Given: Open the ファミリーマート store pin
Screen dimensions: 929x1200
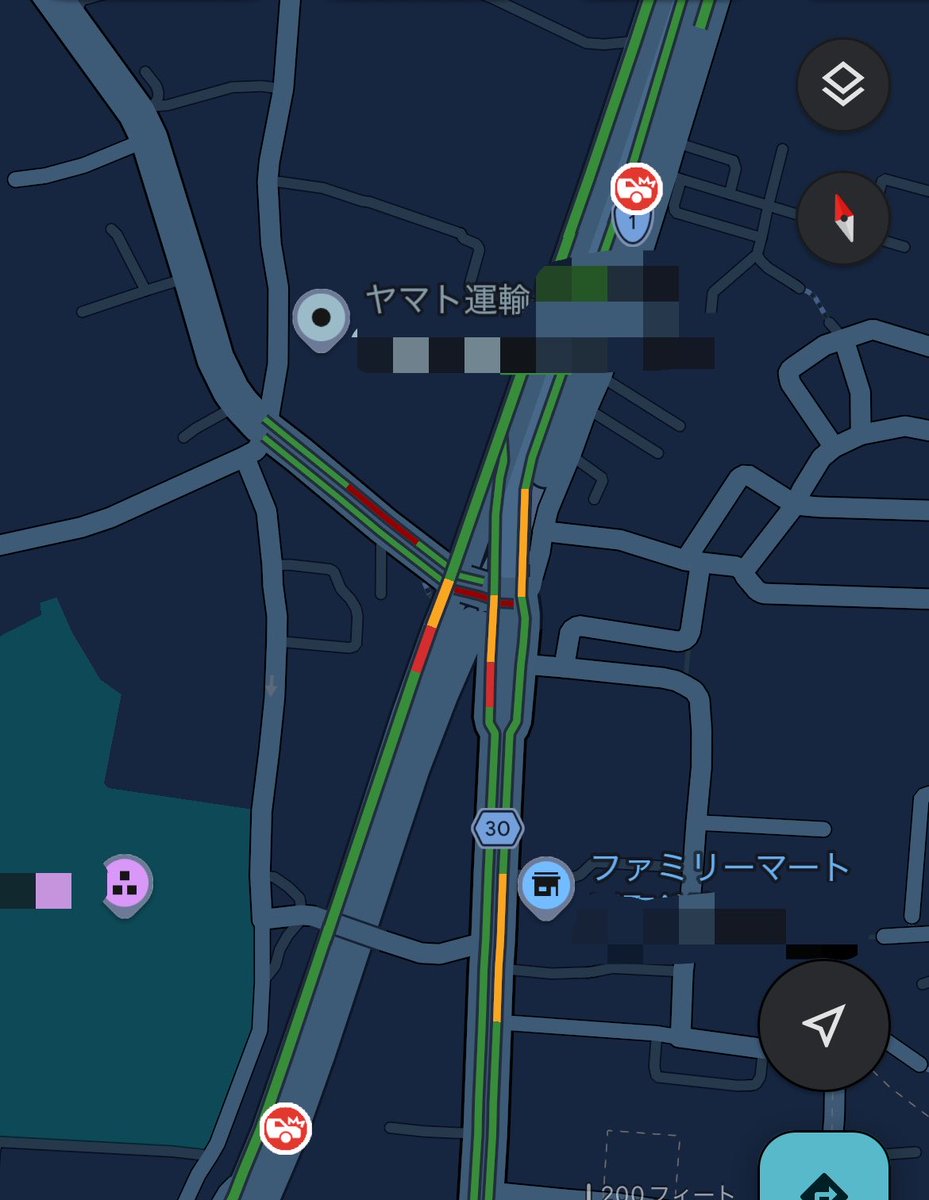Looking at the screenshot, I should [545, 886].
